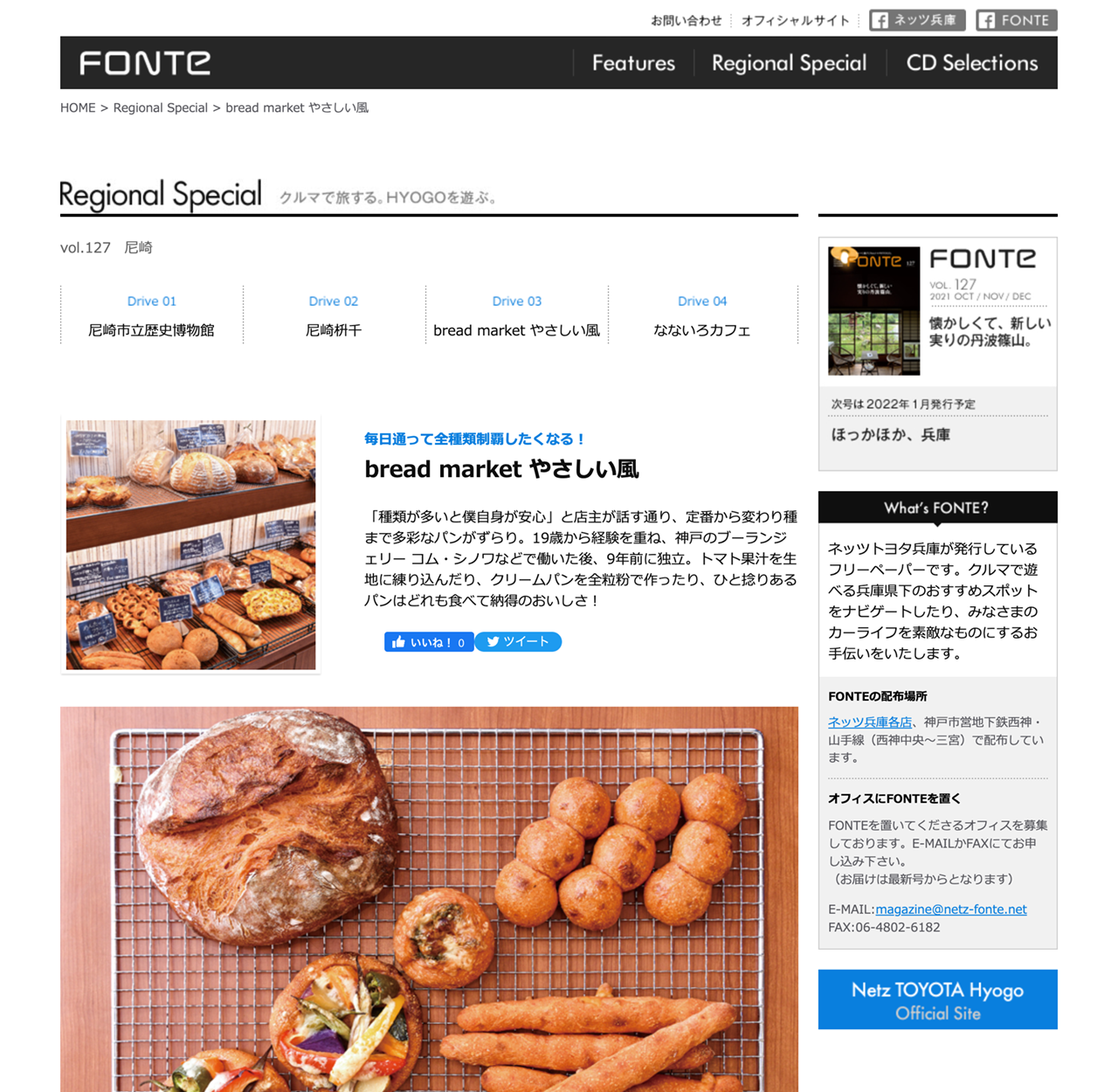This screenshot has width=1118, height=1092.
Task: Go to Regional Special in the nav bar
Action: tap(789, 63)
